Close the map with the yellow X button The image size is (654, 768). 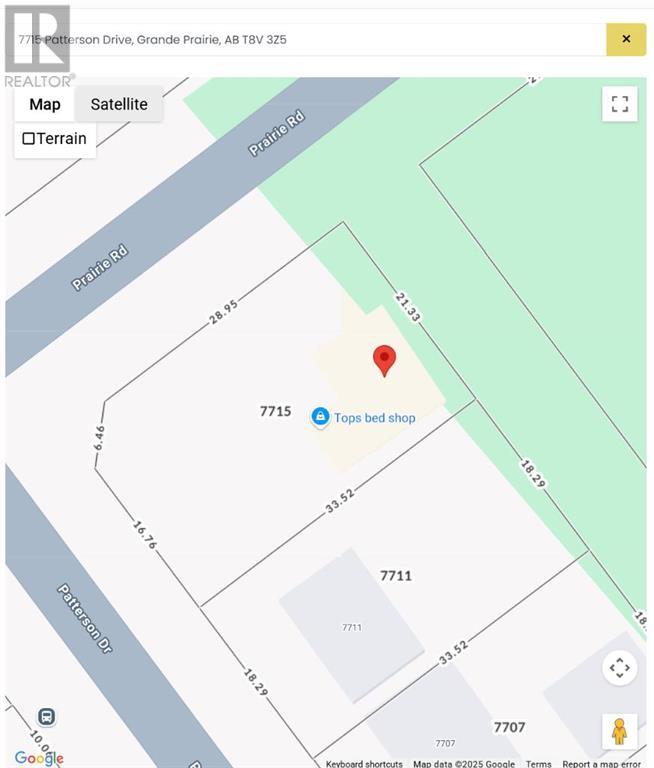point(626,39)
